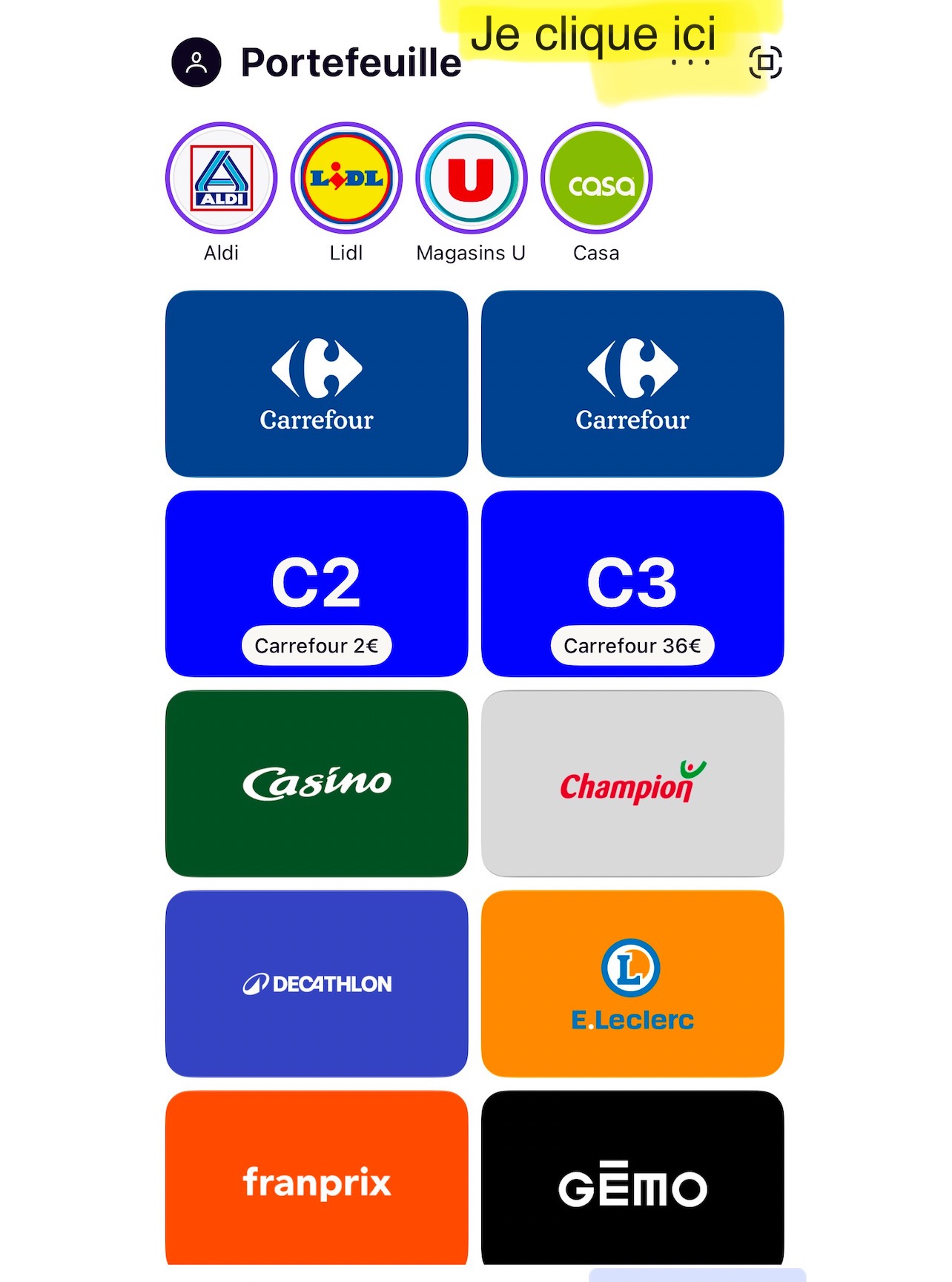Tap the scan card icon
This screenshot has width=952, height=1282.
(765, 62)
